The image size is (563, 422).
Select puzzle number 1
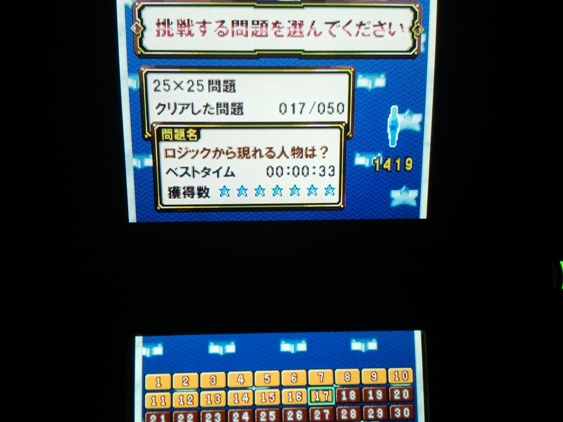point(158,382)
